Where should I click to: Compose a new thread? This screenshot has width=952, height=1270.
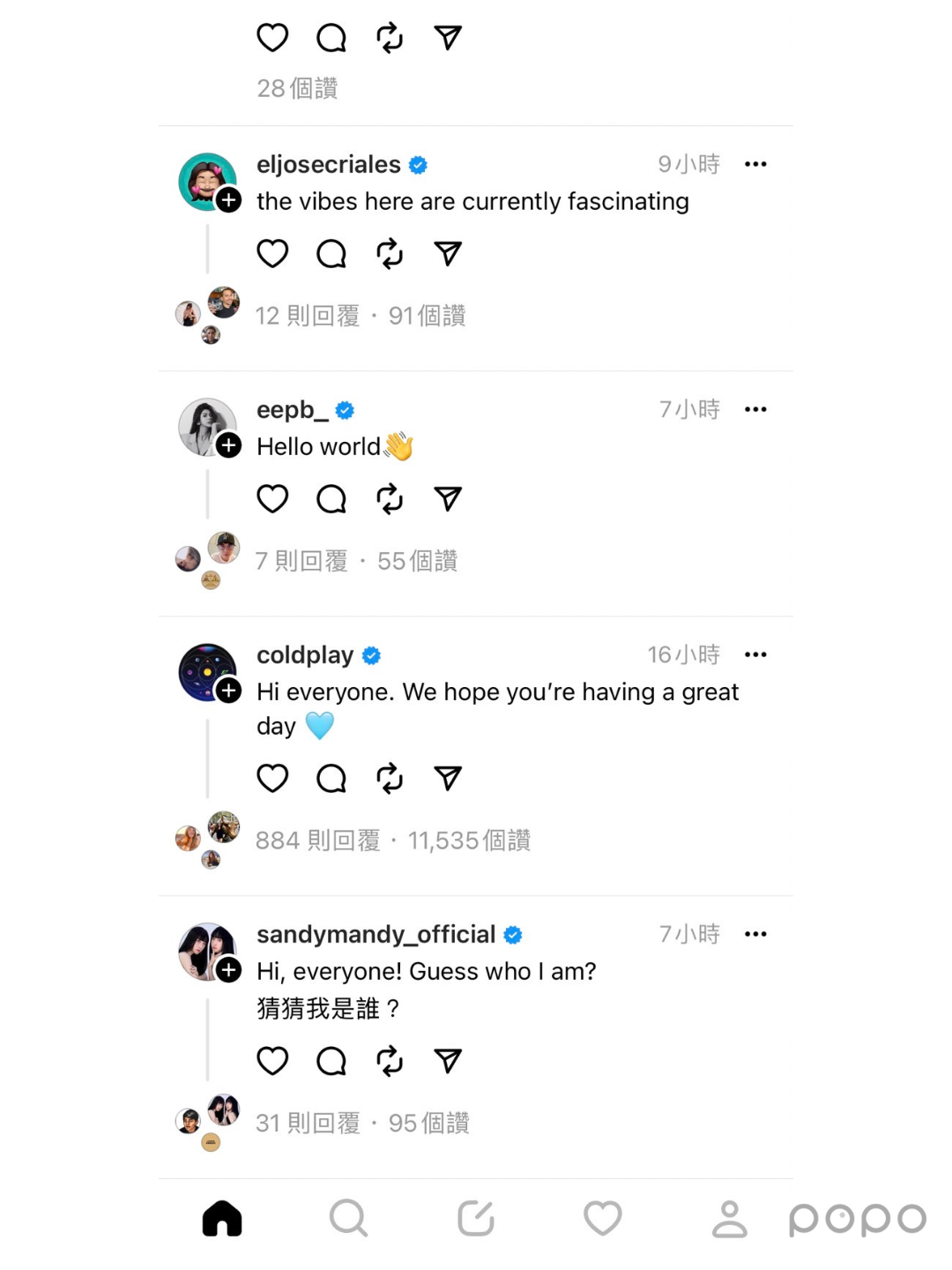tap(476, 1219)
